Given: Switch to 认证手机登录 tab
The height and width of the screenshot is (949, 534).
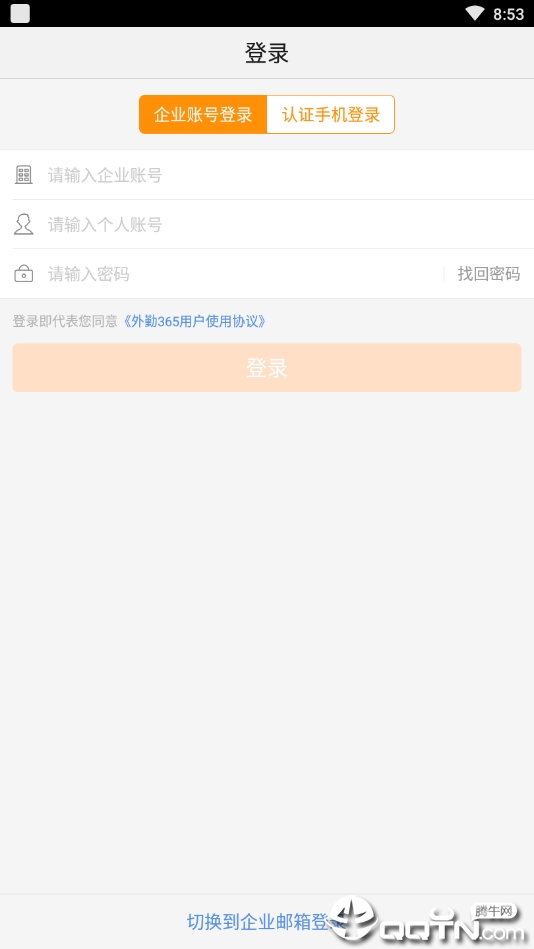Looking at the screenshot, I should click(x=331, y=114).
